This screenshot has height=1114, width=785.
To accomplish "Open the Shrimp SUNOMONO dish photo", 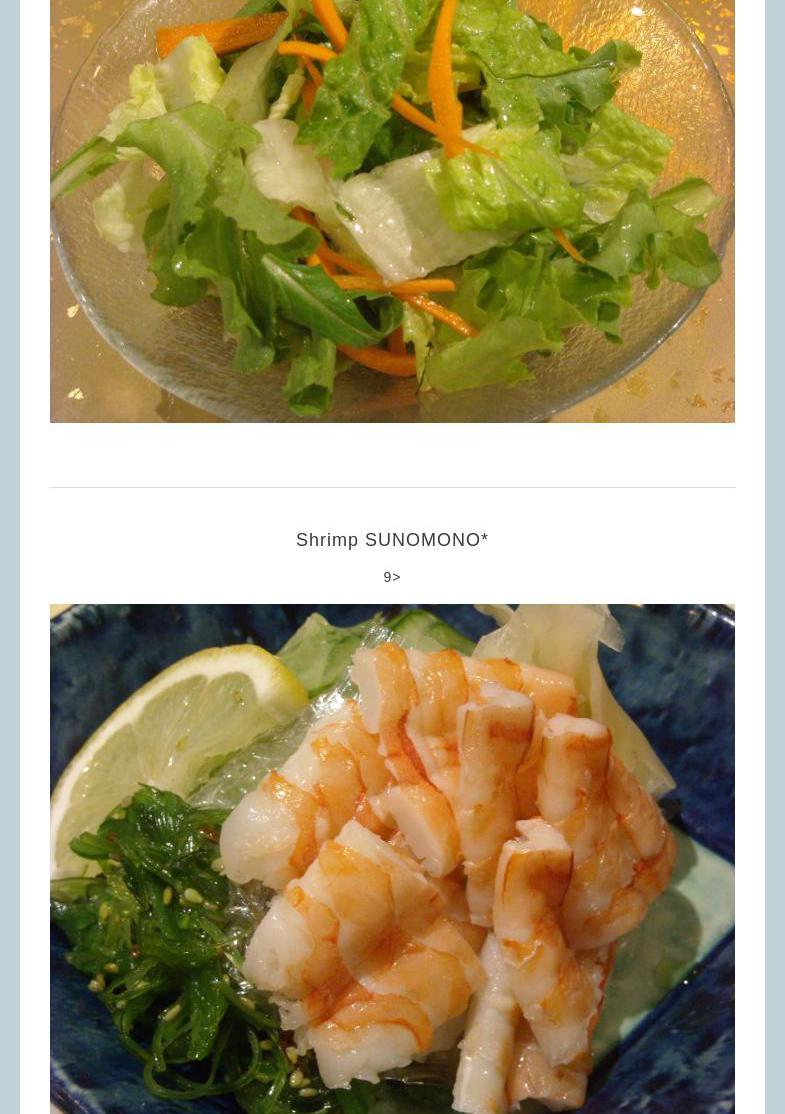I will [x=392, y=858].
